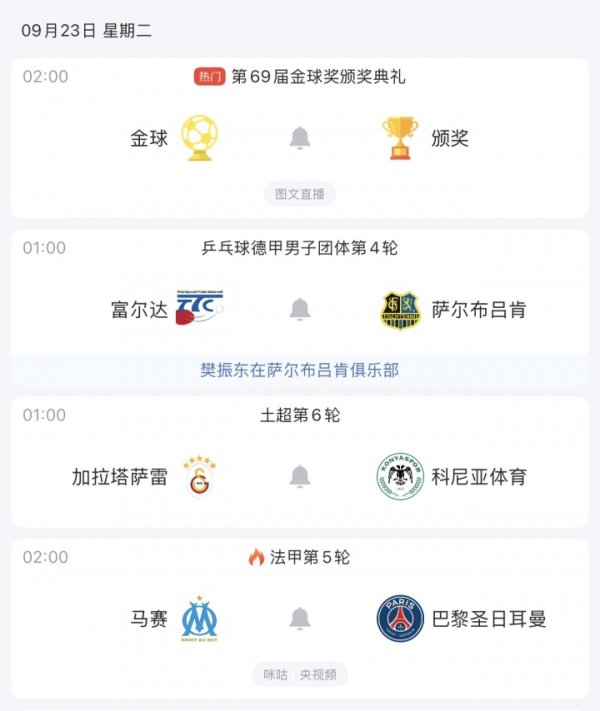Open 图文直播 for the Ballon d'Or ceremony

300,194
